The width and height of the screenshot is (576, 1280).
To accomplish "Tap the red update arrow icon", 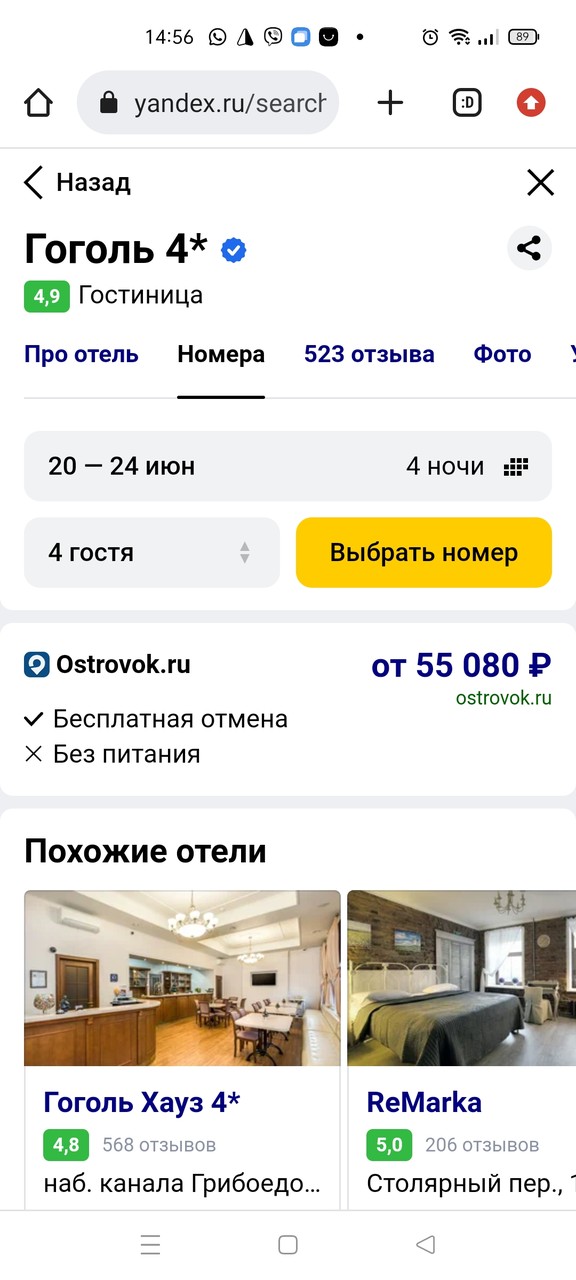I will (531, 102).
